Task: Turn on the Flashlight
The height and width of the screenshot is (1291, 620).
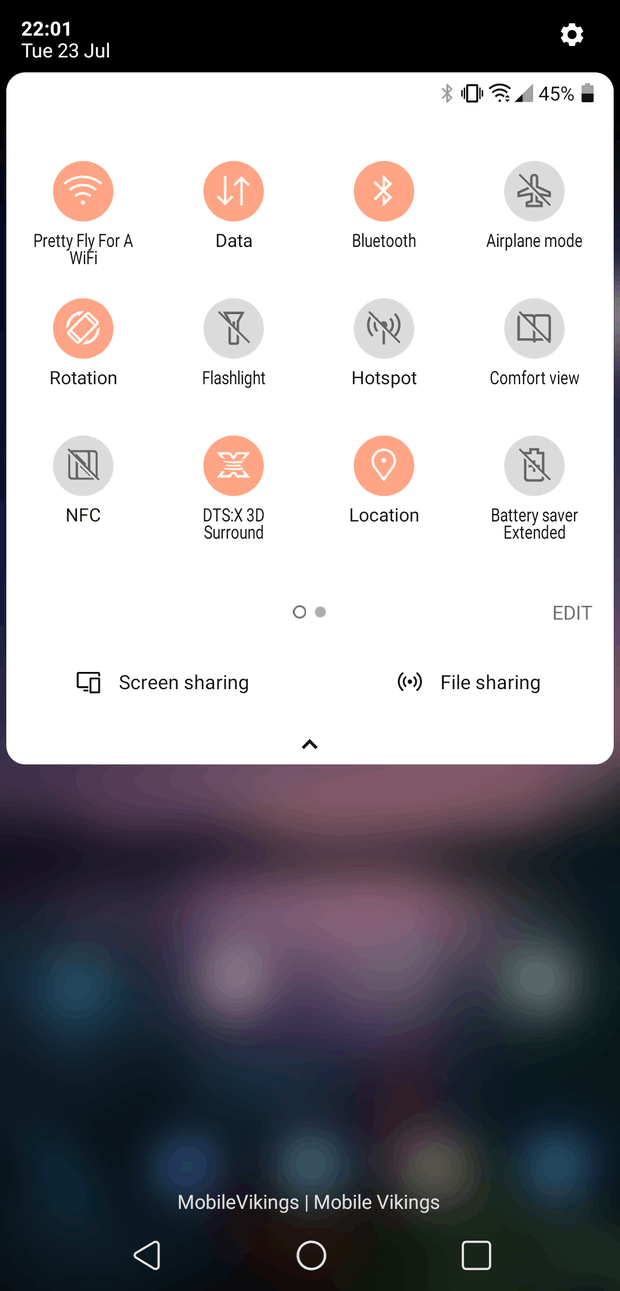Action: tap(233, 328)
